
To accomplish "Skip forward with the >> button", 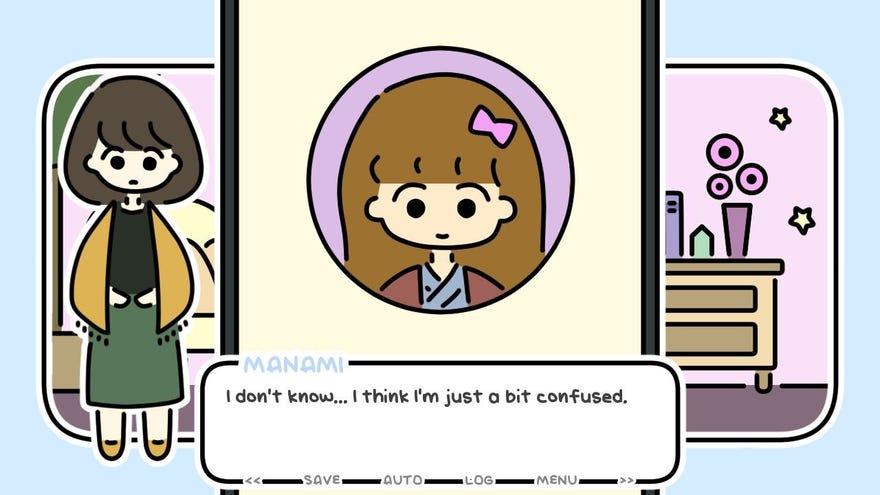I will pyautogui.click(x=627, y=480).
